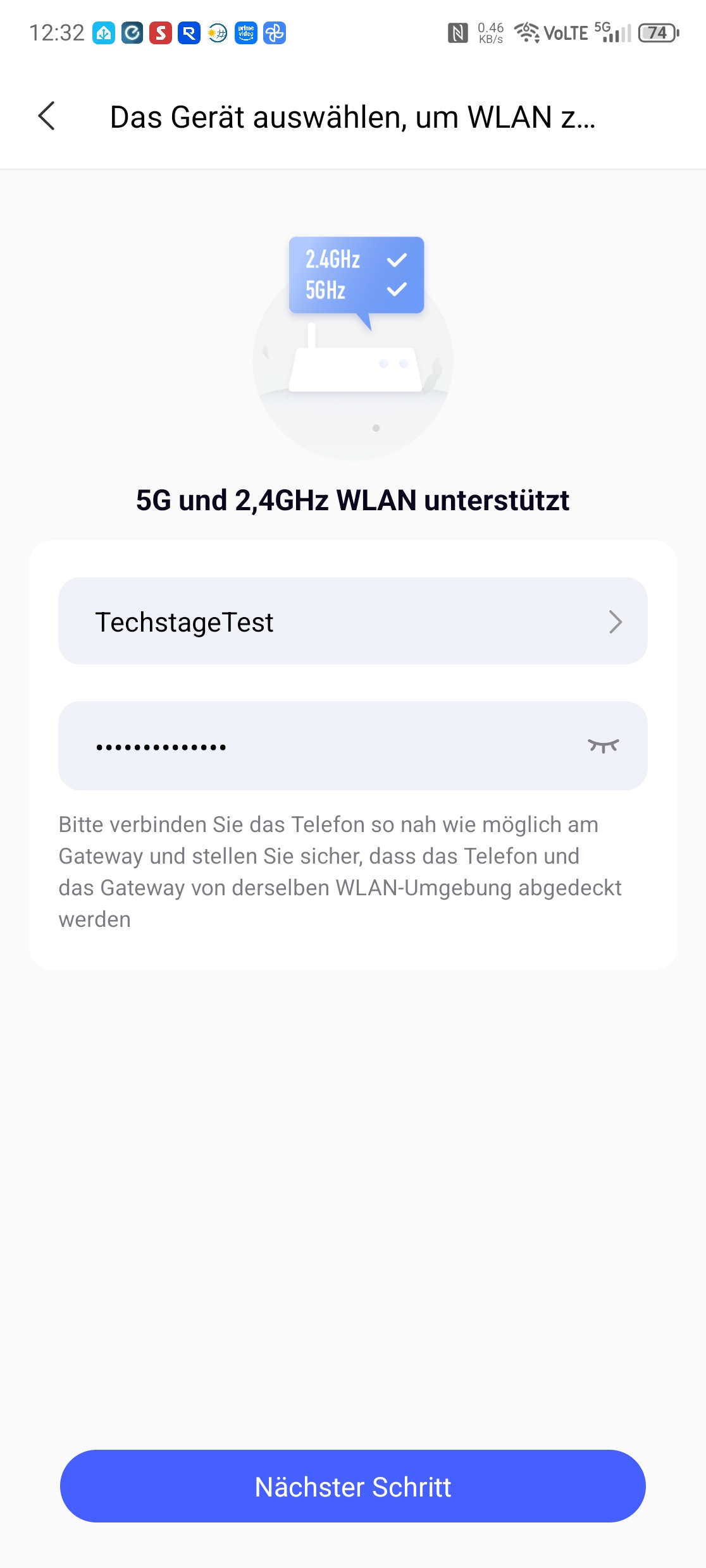This screenshot has width=706, height=1568.
Task: Go back using the arrow icon
Action: click(x=47, y=116)
